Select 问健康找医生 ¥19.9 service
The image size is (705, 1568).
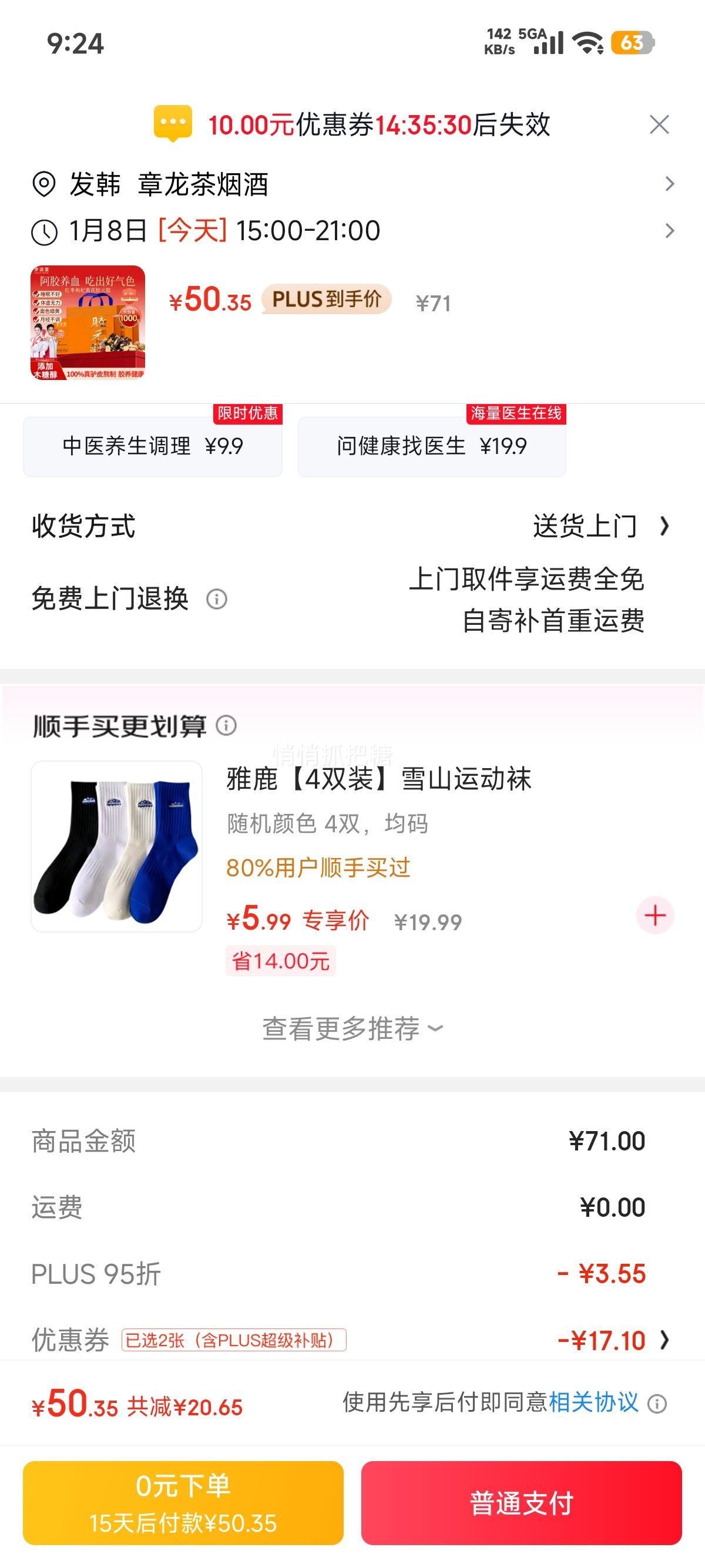[432, 446]
